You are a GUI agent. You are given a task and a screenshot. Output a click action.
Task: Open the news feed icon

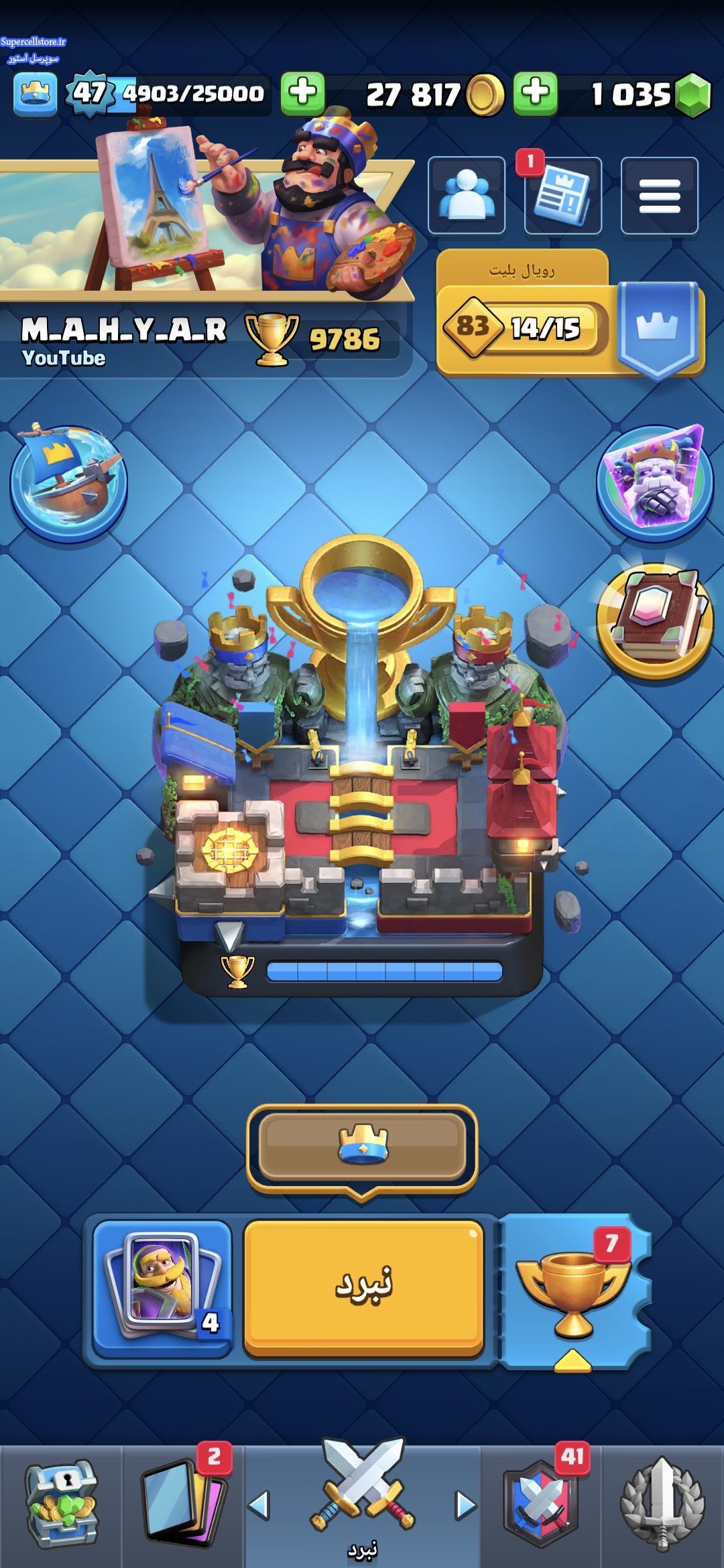point(562,195)
